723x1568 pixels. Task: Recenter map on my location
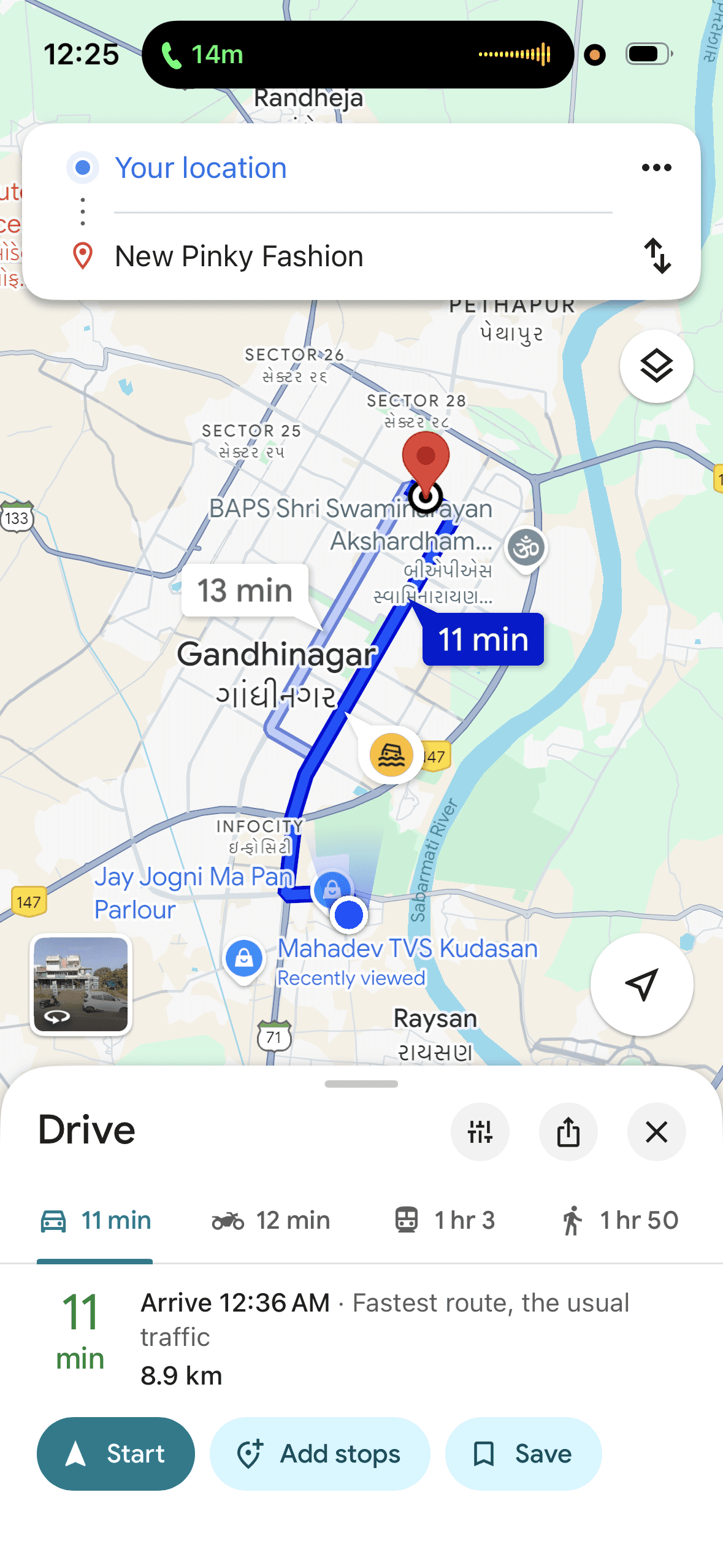click(641, 984)
